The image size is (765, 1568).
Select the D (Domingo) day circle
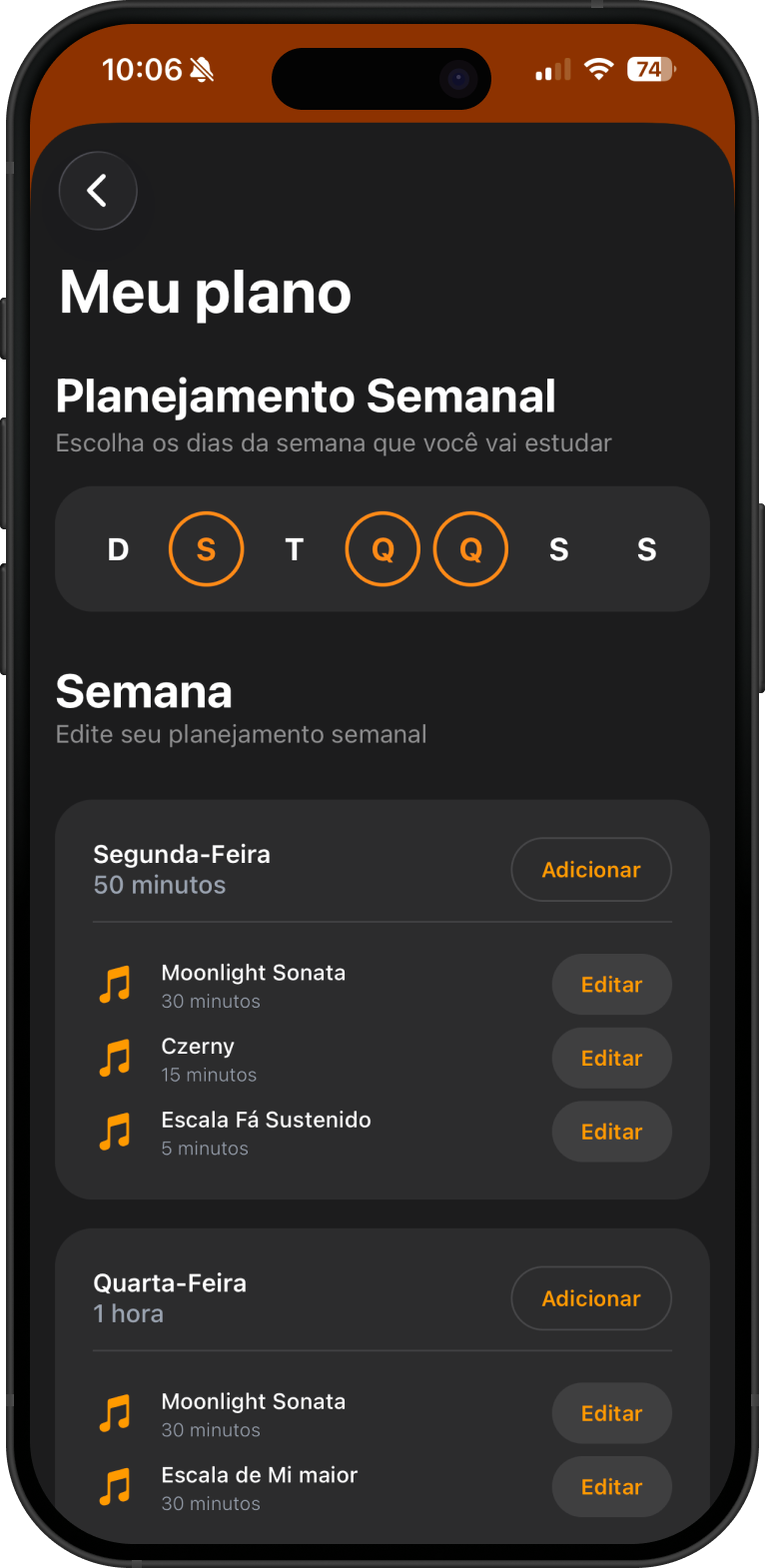[118, 549]
